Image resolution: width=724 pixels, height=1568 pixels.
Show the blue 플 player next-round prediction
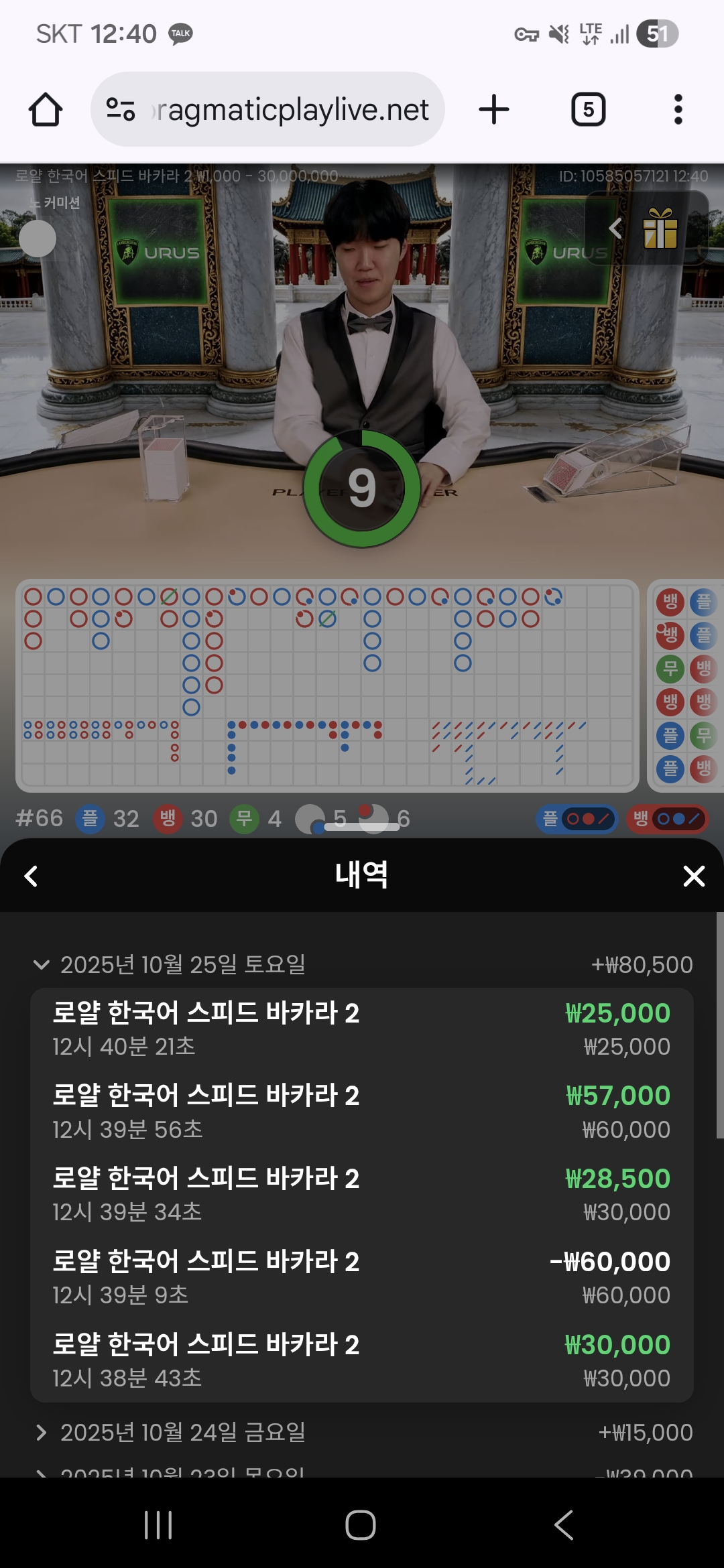click(577, 819)
